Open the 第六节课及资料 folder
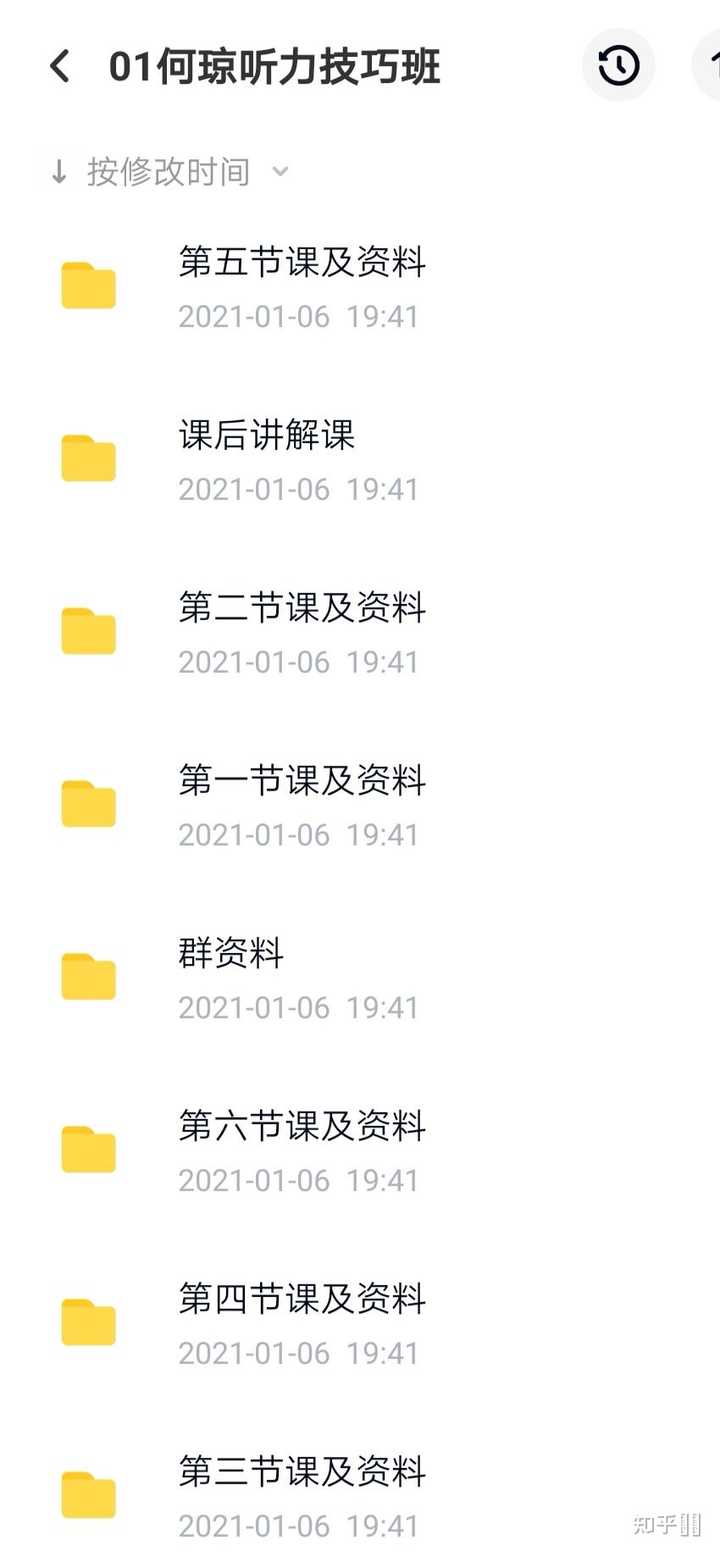Viewport: 720px width, 1551px height. (x=360, y=1151)
